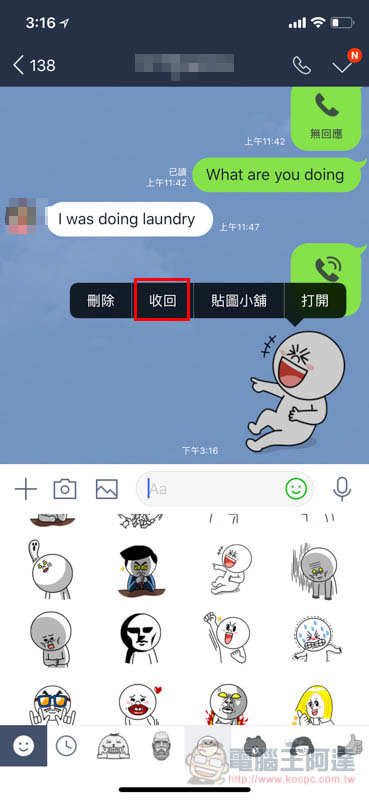The height and width of the screenshot is (800, 369).
Task: Tap 打開 in the context menu
Action: pyautogui.click(x=315, y=301)
